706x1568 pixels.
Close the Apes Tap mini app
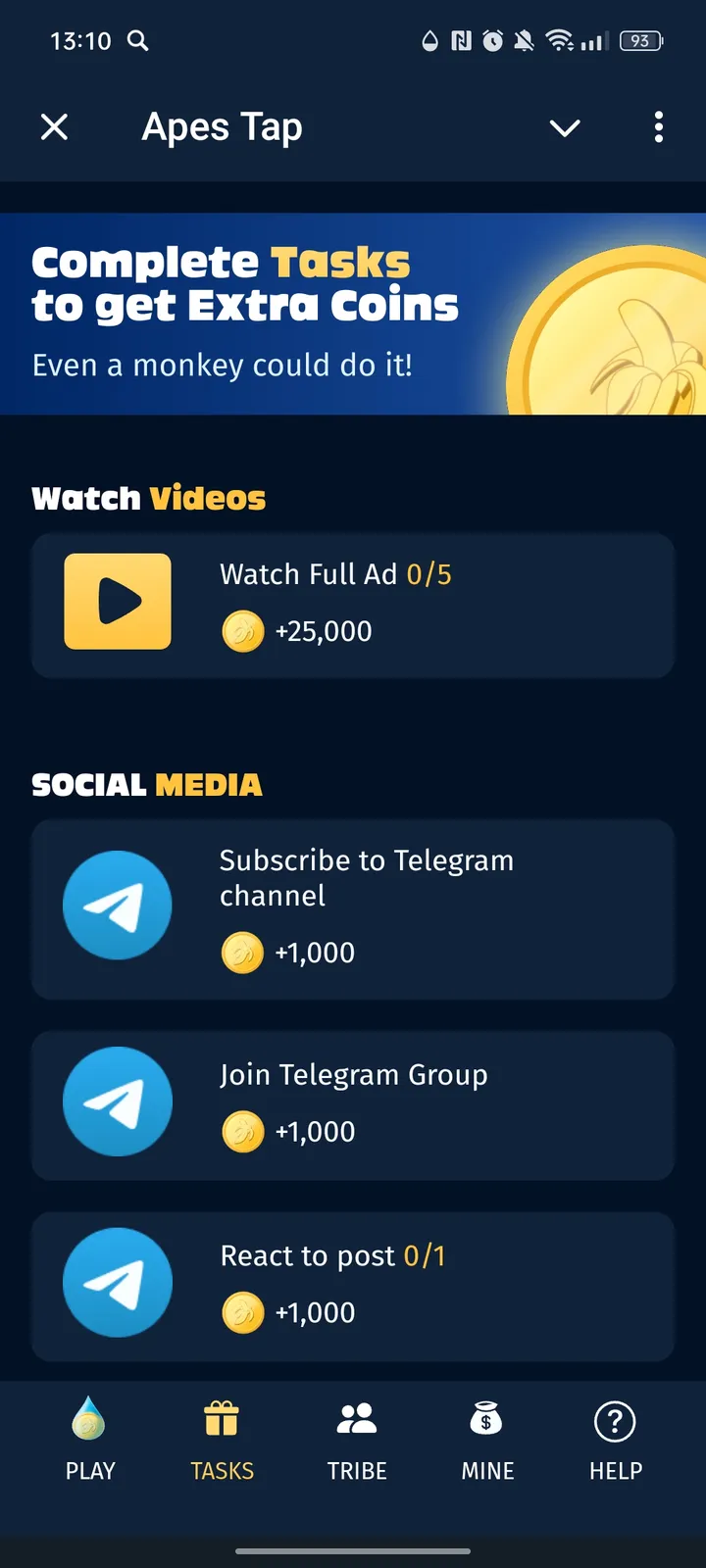55,127
